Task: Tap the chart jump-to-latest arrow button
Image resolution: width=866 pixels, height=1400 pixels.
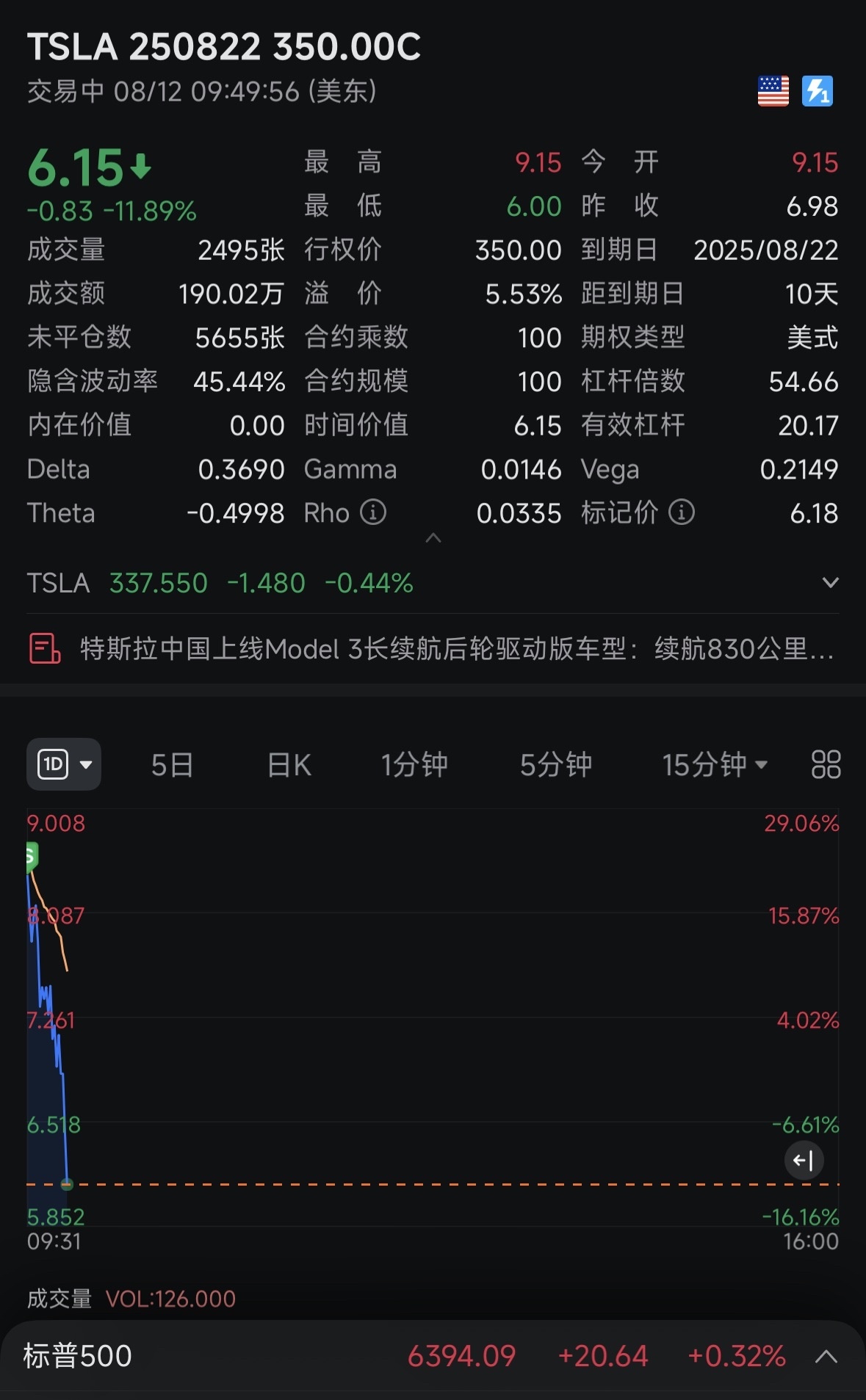Action: [x=804, y=1161]
